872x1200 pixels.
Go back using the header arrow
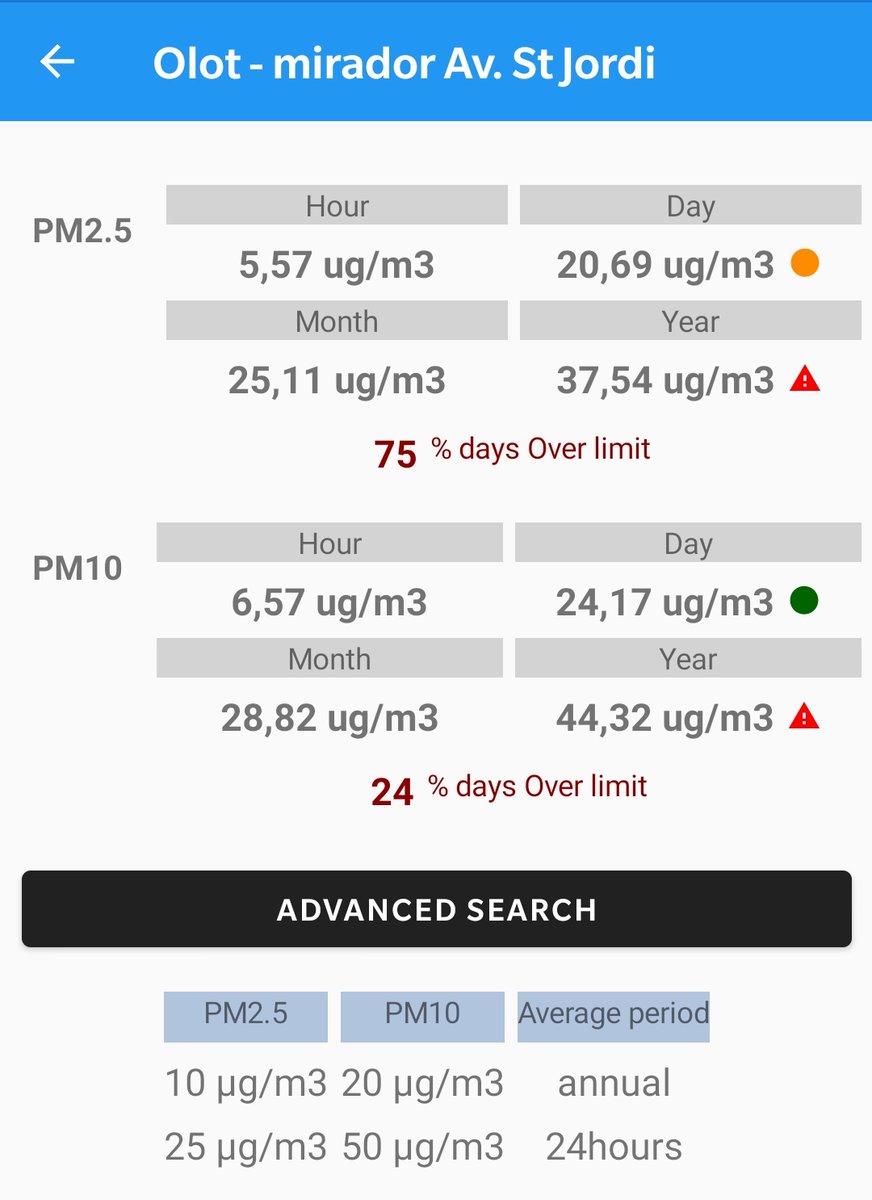tap(57, 62)
